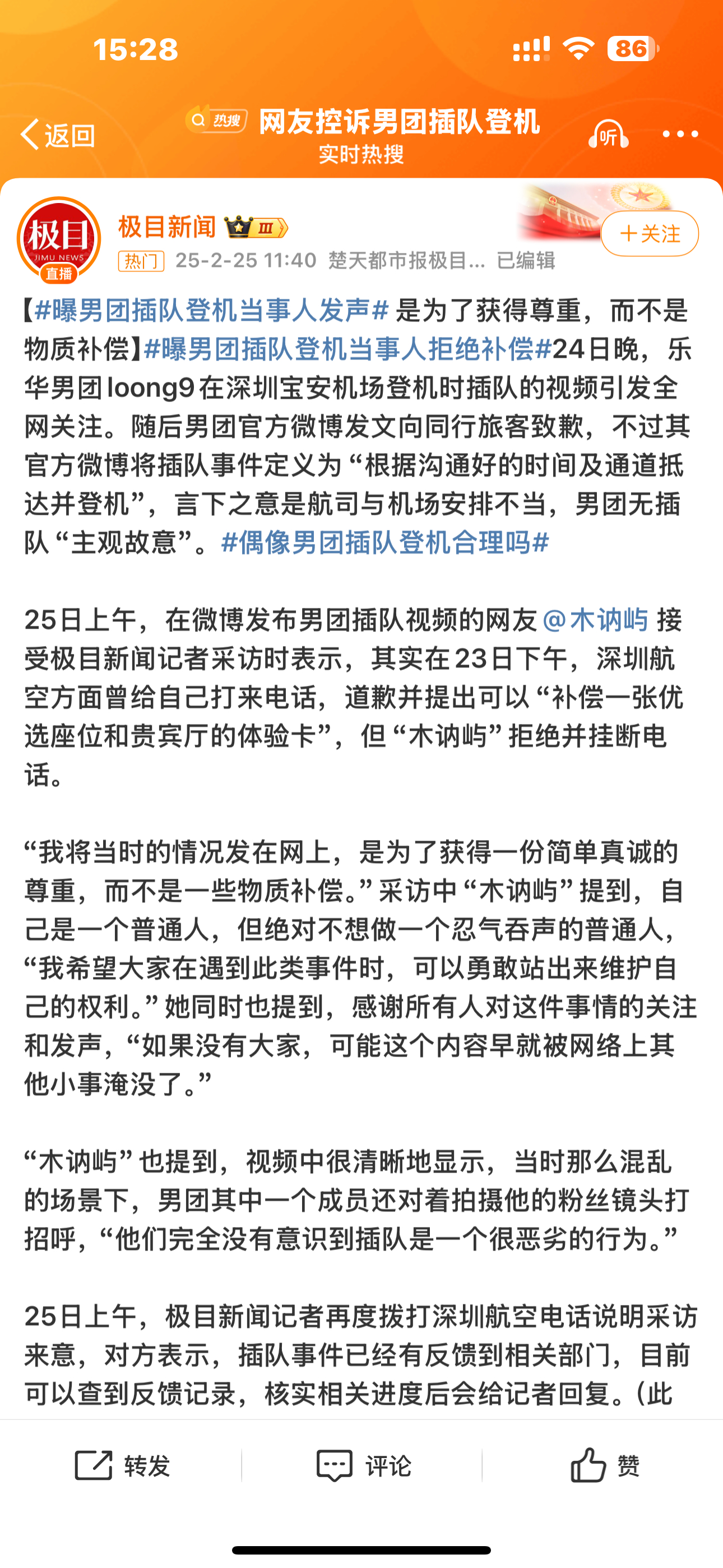Tap the 热搜 search badge in the header
The width and height of the screenshot is (723, 1568).
(x=217, y=120)
